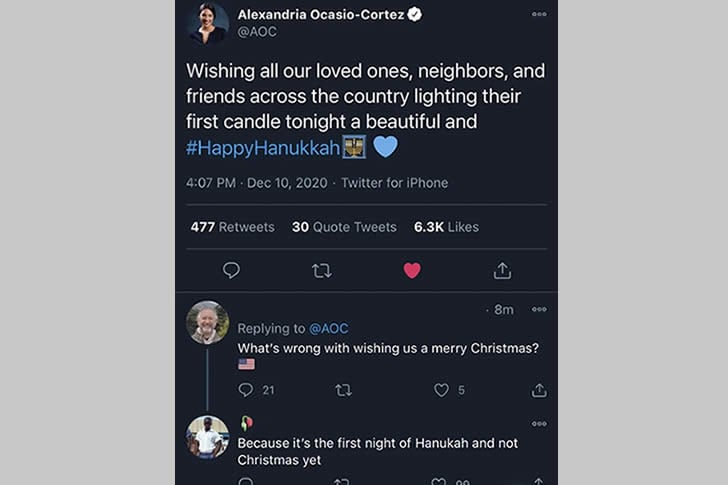Open options for the merry Christmas reply

(539, 310)
